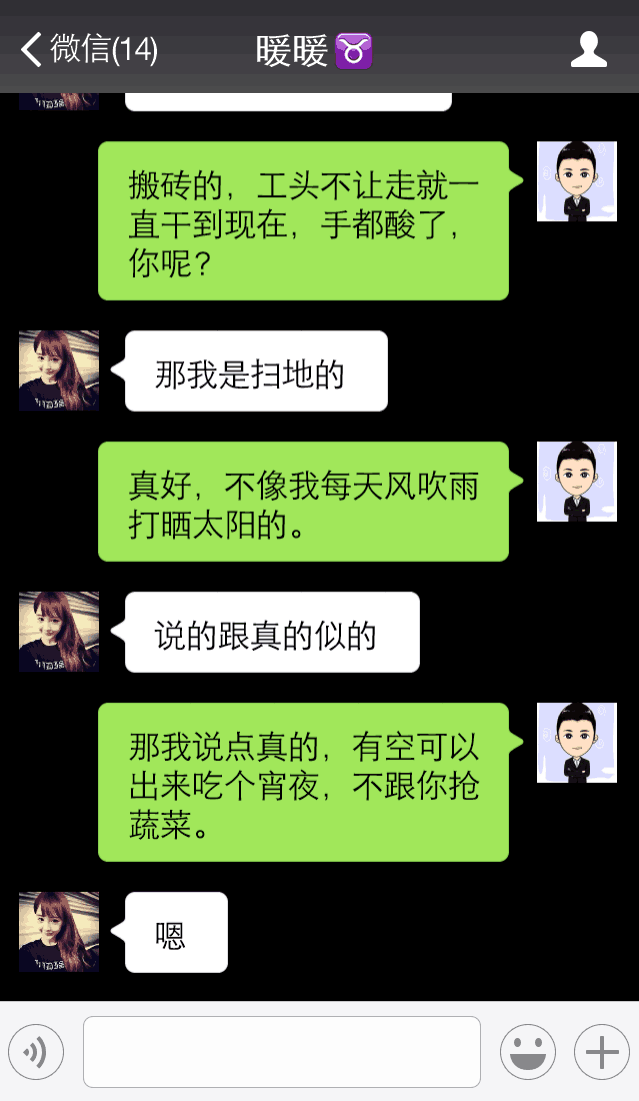Screen dimensions: 639x1101
Task: Tap my avatar beside the 那我说点真的 message
Action: coord(576,742)
